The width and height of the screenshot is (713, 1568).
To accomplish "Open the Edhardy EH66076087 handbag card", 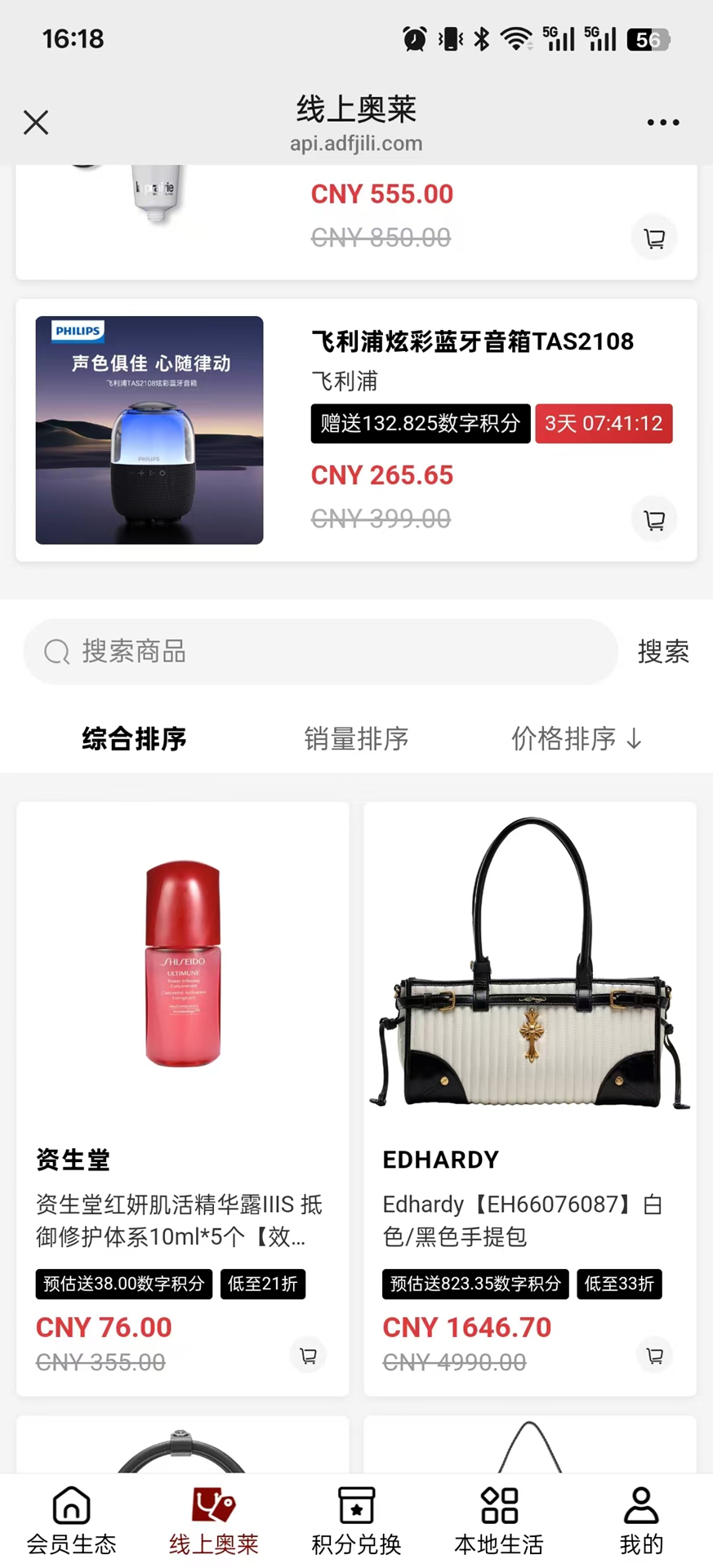I will [x=530, y=1098].
